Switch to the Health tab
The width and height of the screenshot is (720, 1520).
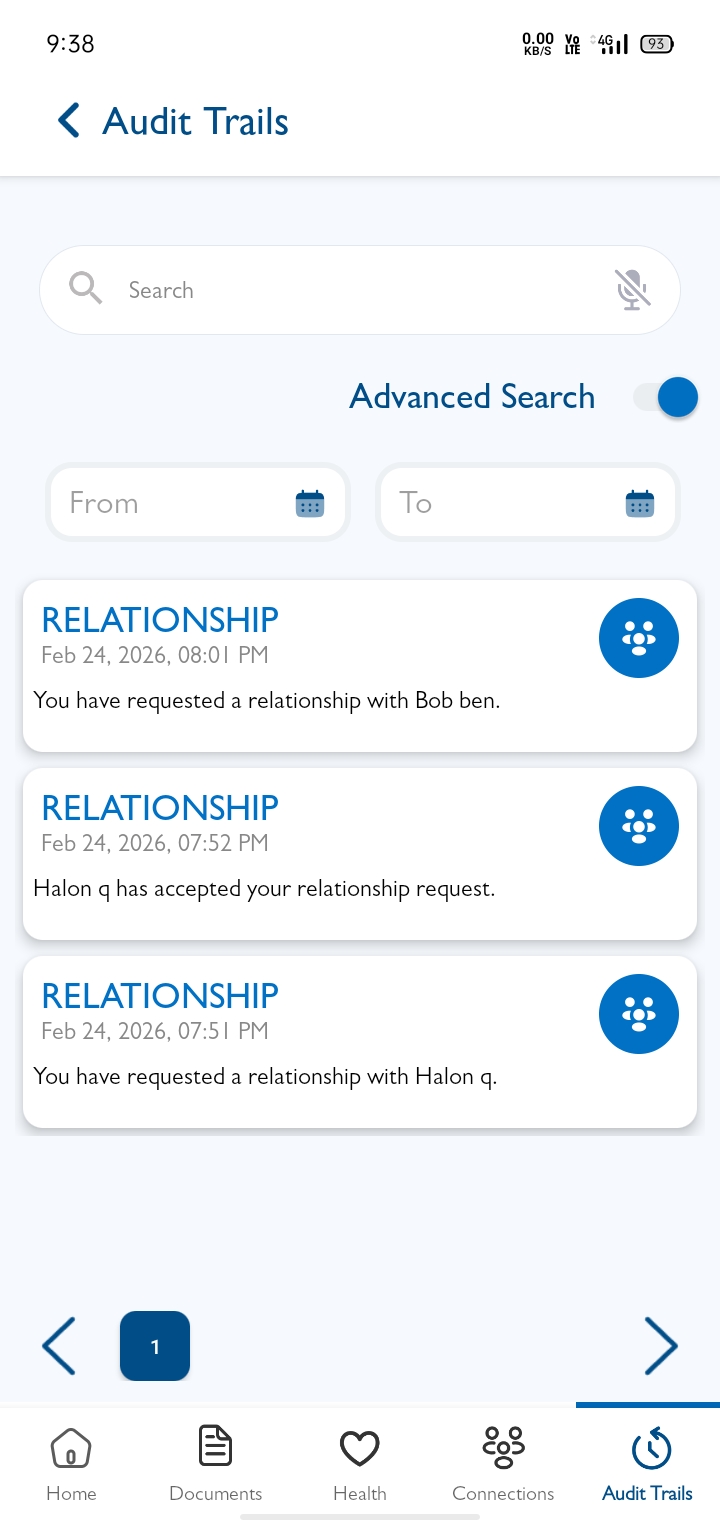click(359, 1464)
